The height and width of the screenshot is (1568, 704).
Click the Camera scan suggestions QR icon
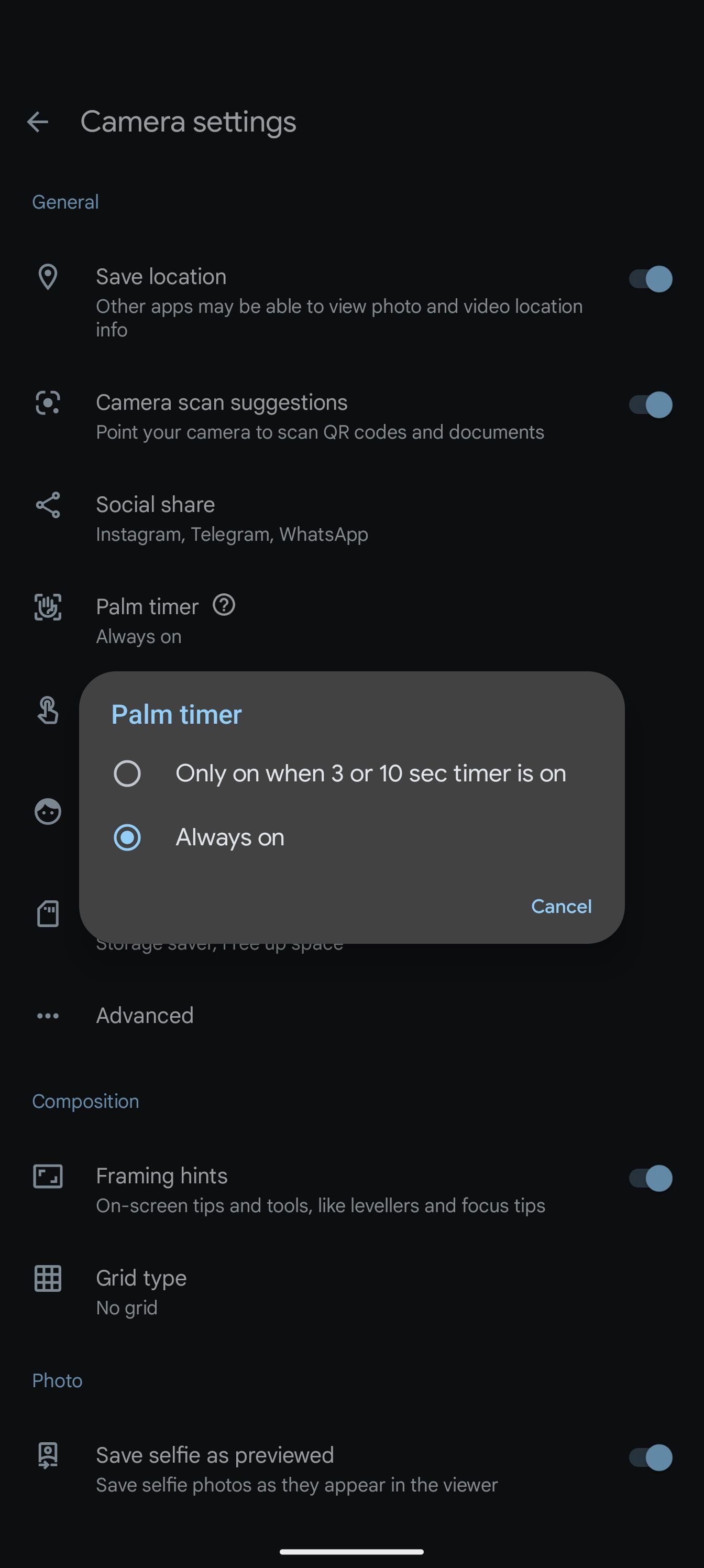pos(48,404)
